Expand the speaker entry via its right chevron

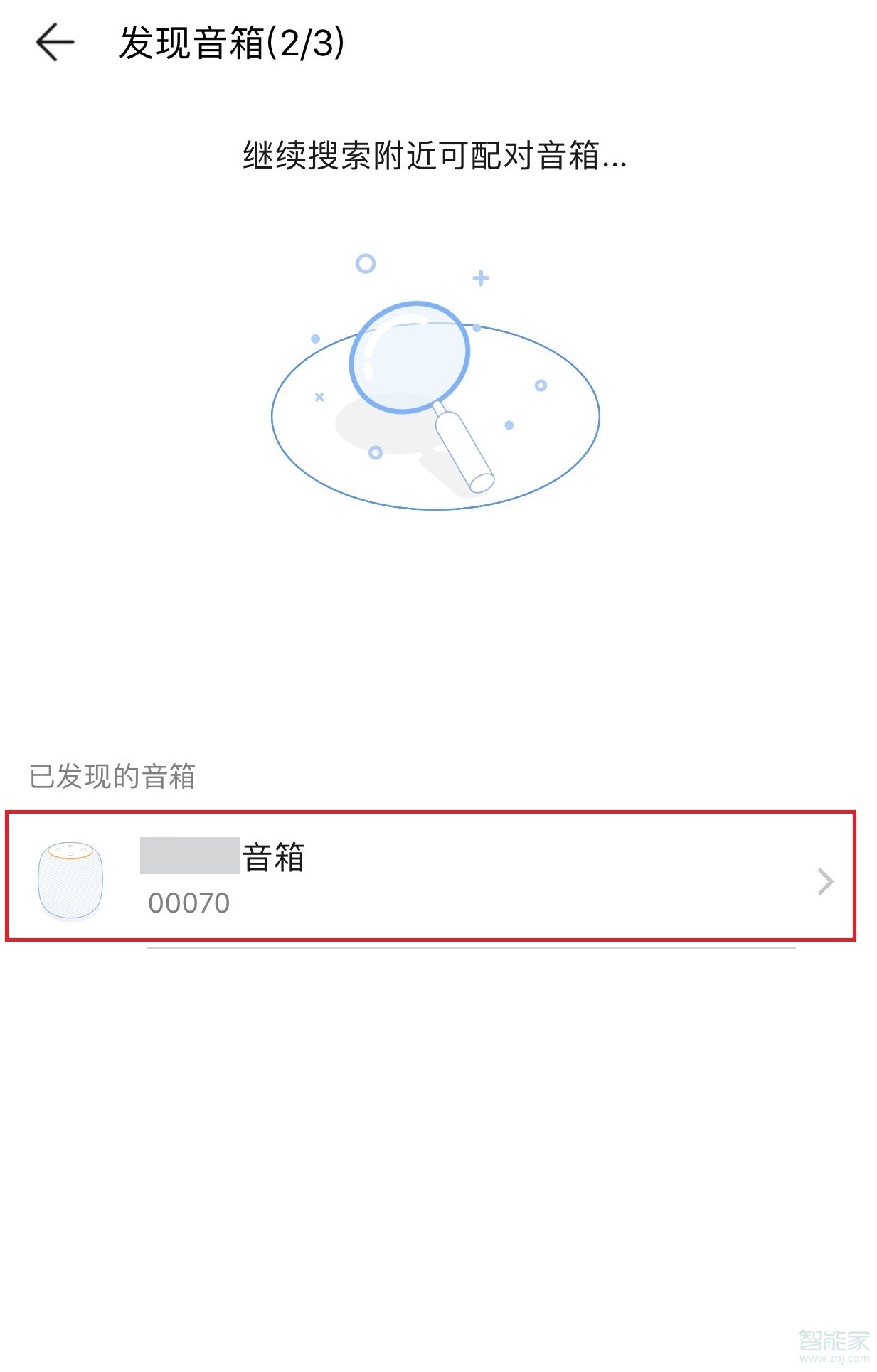click(x=826, y=882)
